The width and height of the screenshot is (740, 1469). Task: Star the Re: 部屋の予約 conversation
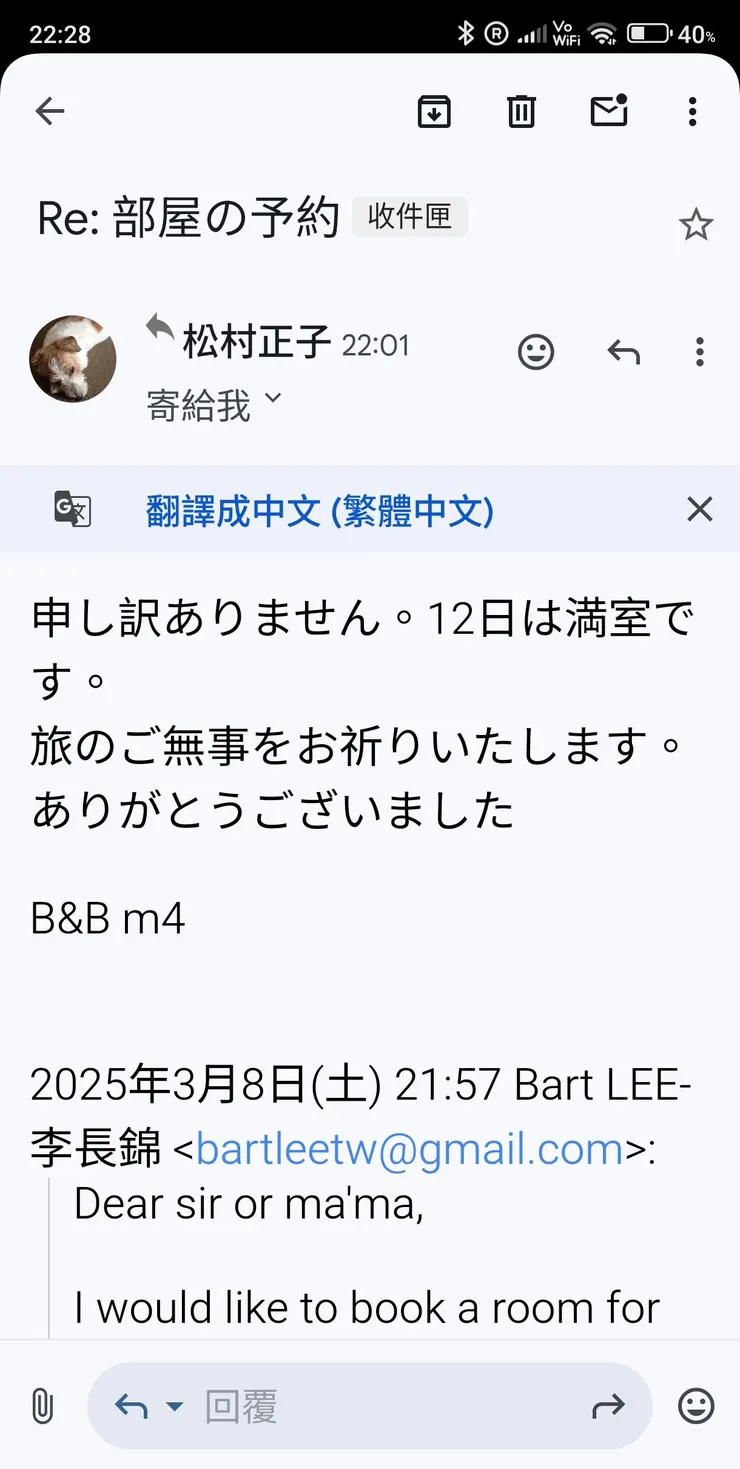tap(695, 225)
